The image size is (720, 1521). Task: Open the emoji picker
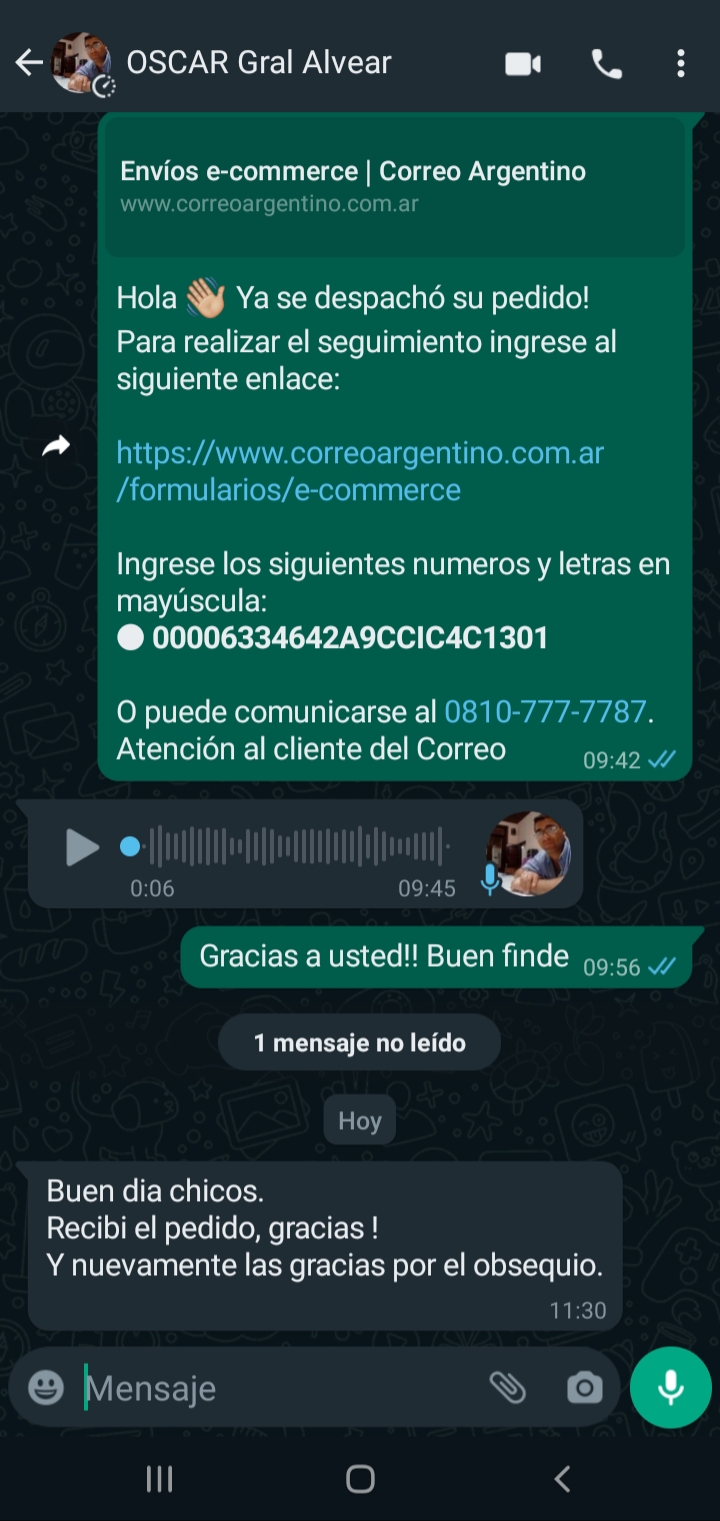(46, 1387)
